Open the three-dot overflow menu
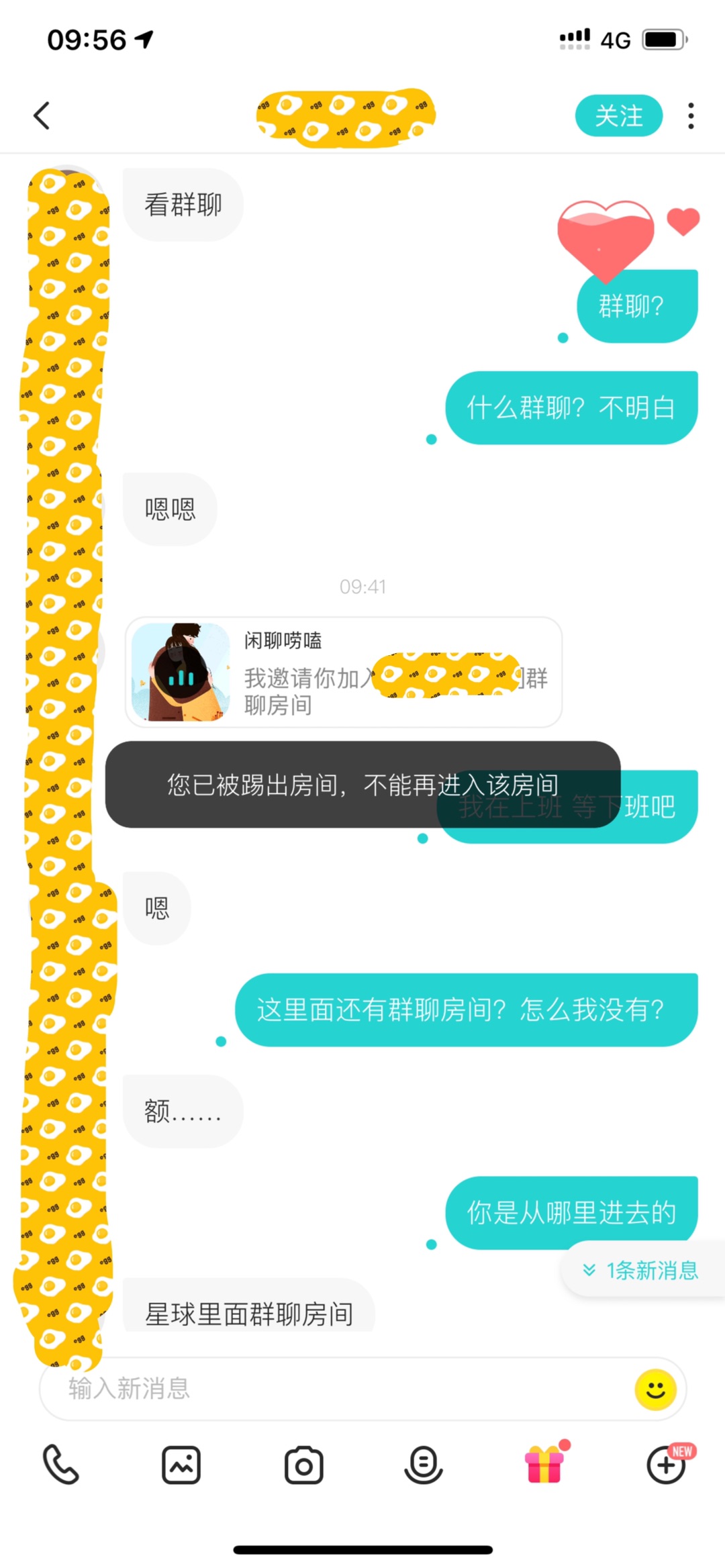 click(691, 115)
